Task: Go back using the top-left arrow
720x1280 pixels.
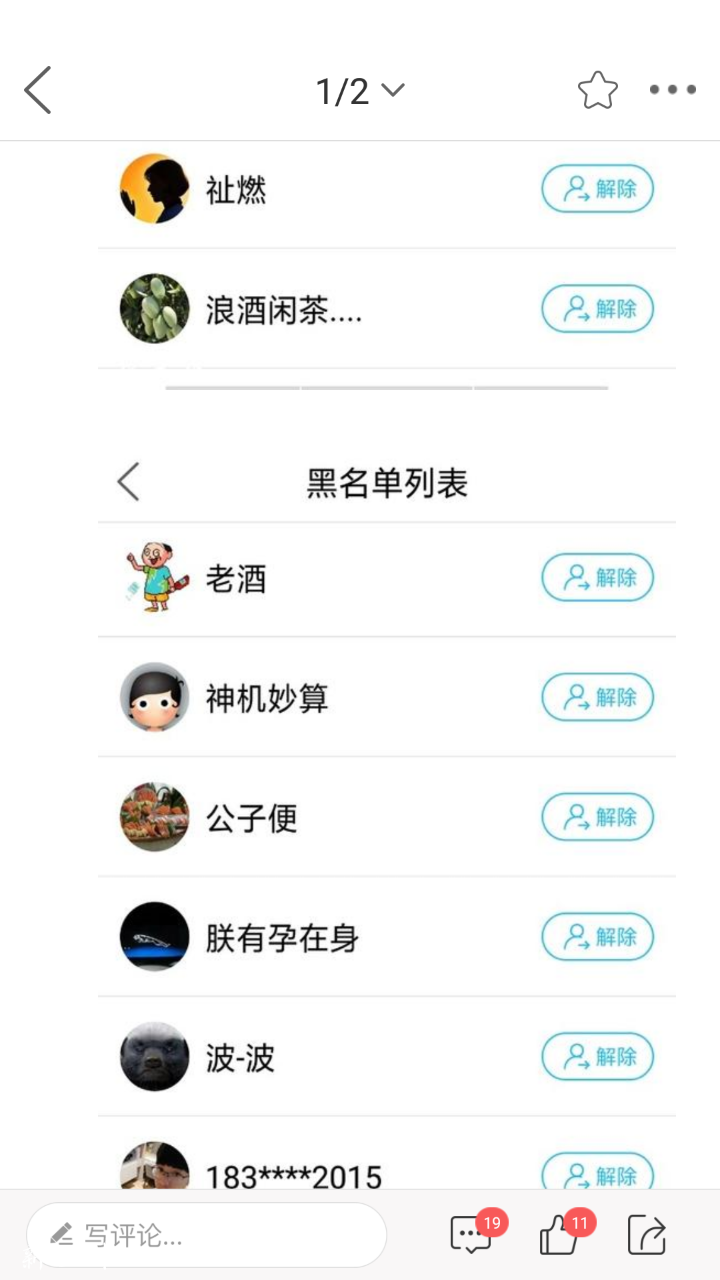Action: (x=38, y=91)
